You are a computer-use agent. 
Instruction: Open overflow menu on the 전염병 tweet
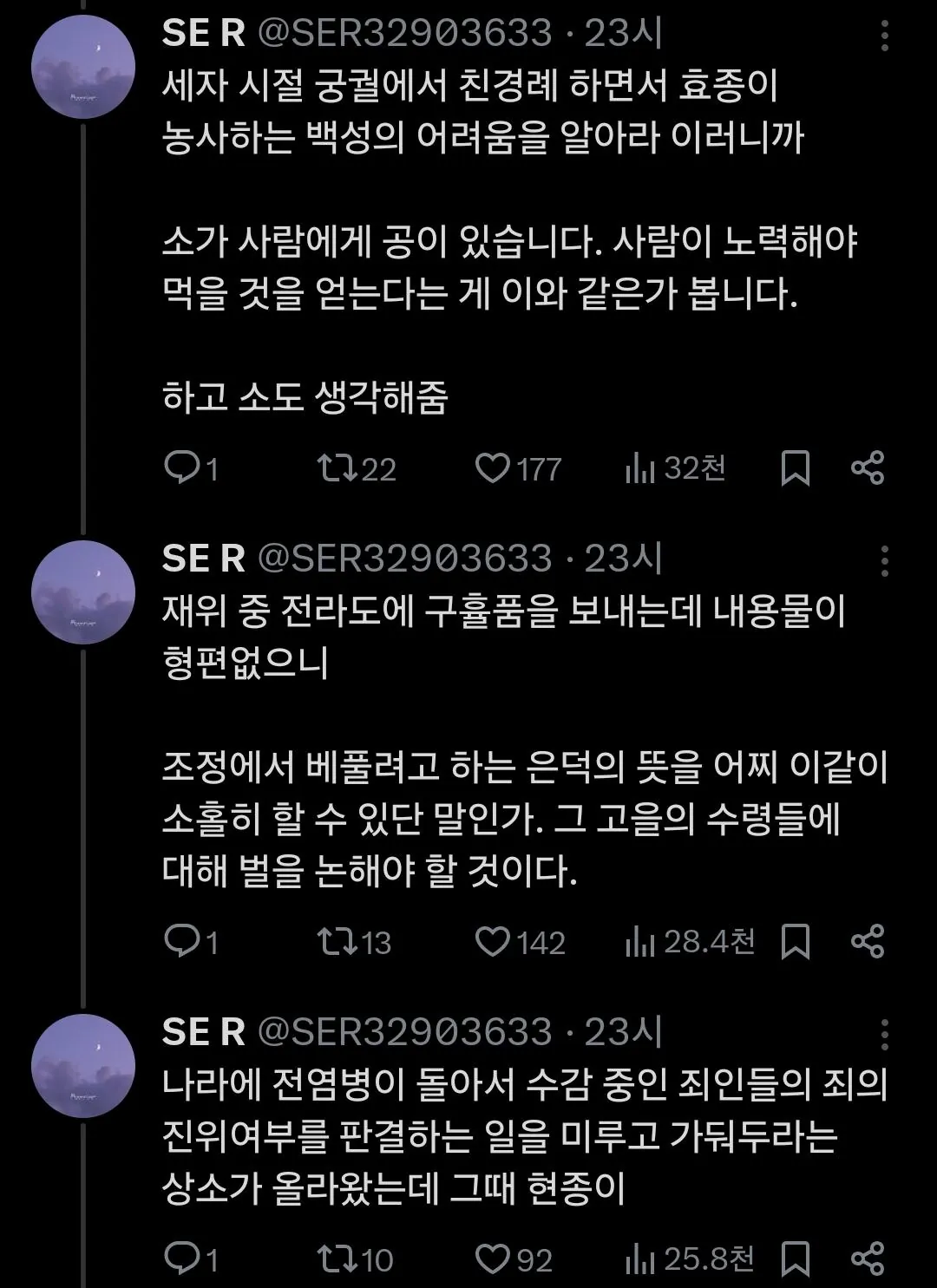[884, 1034]
